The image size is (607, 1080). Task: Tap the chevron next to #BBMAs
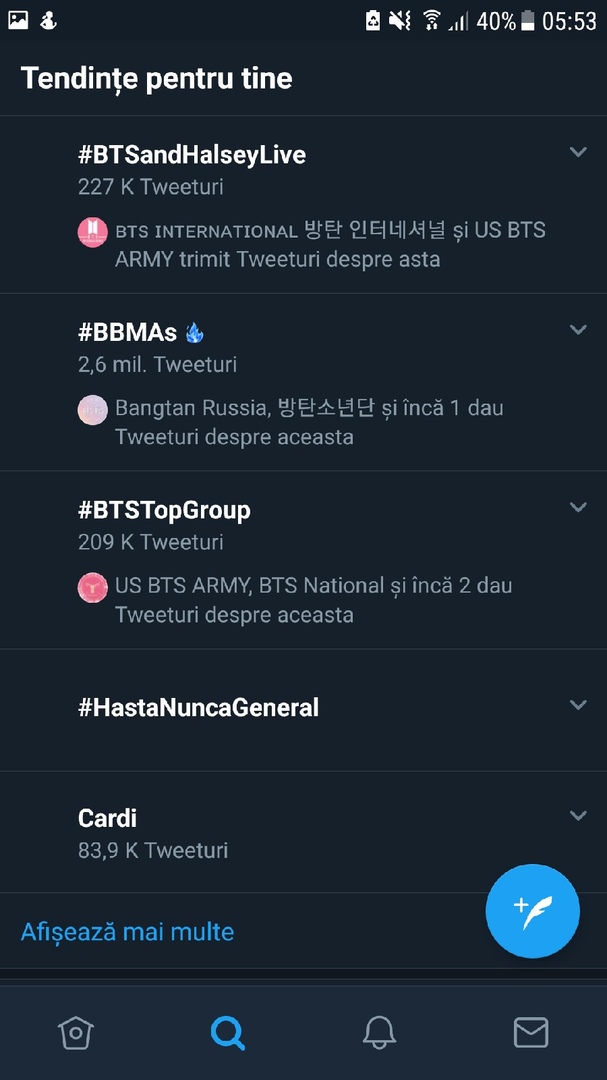tap(578, 329)
